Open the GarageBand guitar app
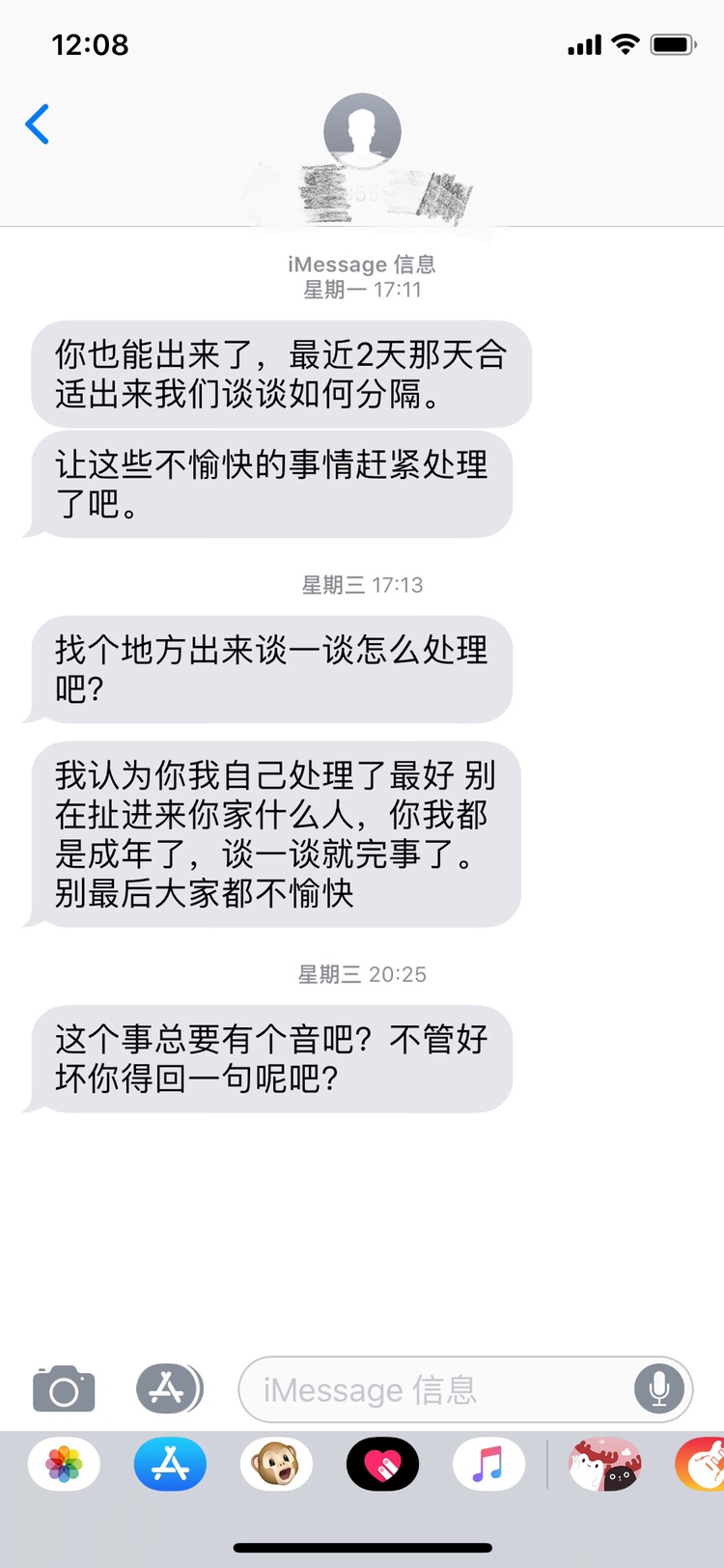 click(x=703, y=1464)
